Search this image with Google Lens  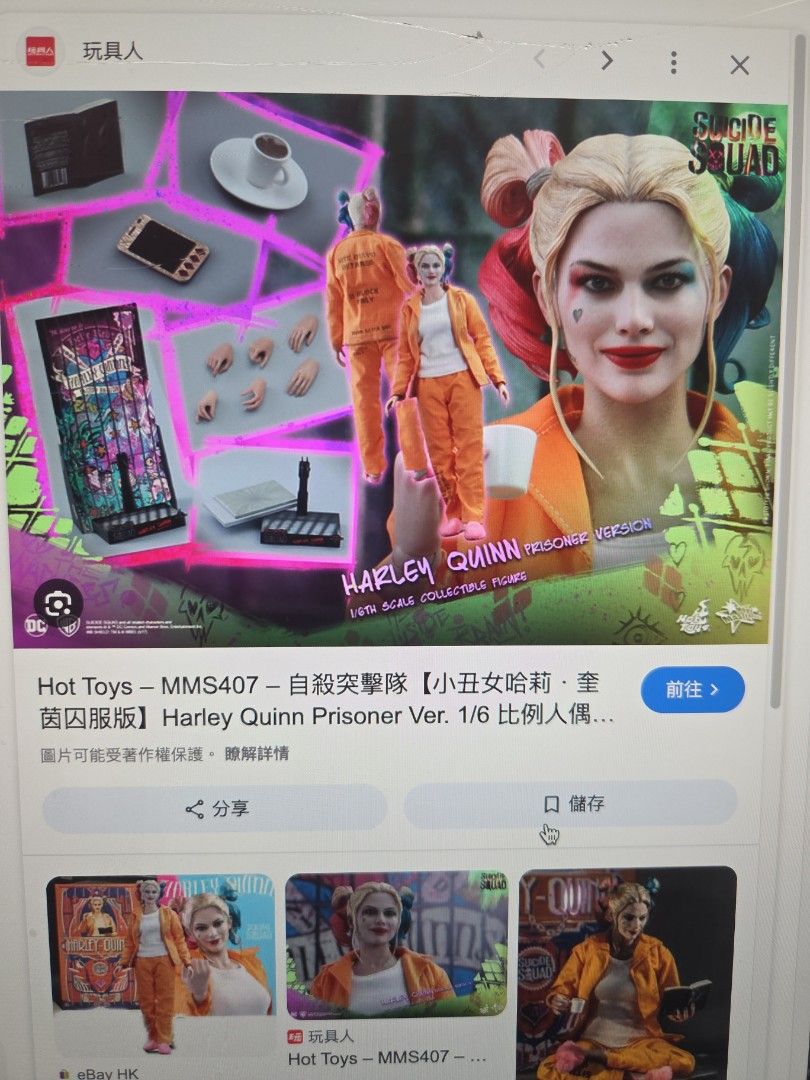(58, 602)
